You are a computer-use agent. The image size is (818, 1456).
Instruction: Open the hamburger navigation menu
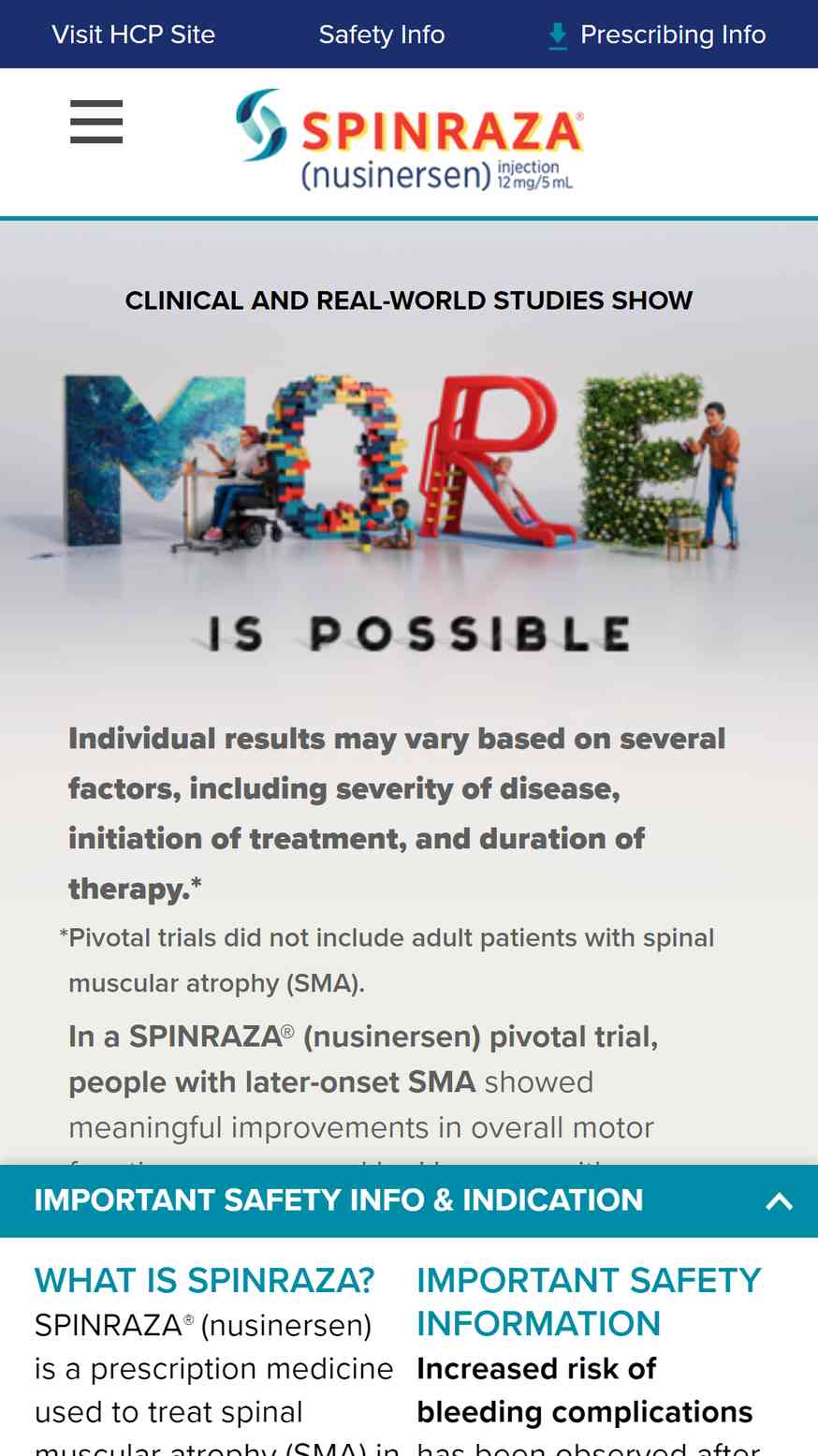point(96,122)
